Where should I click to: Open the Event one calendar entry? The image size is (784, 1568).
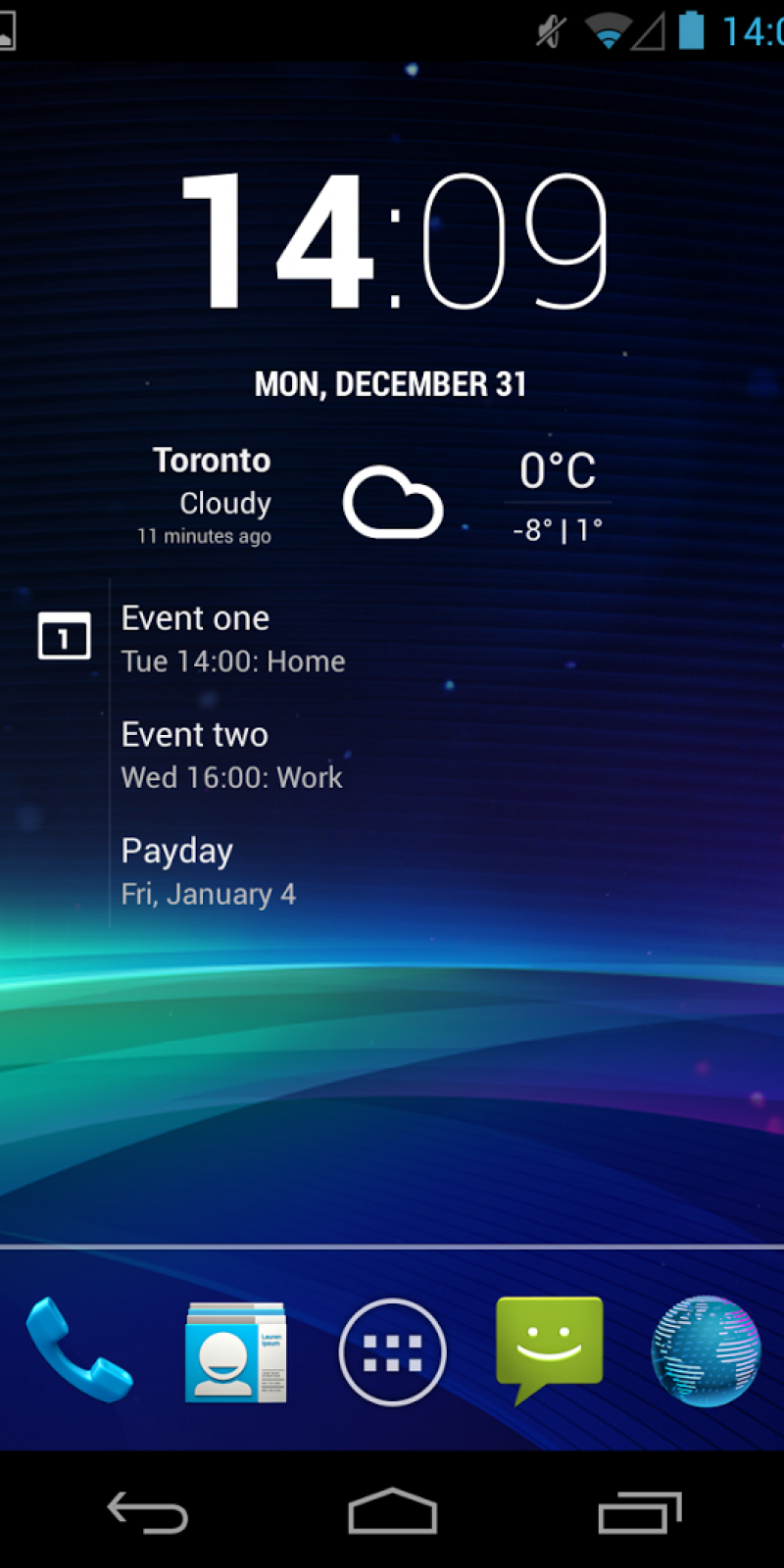coord(233,639)
